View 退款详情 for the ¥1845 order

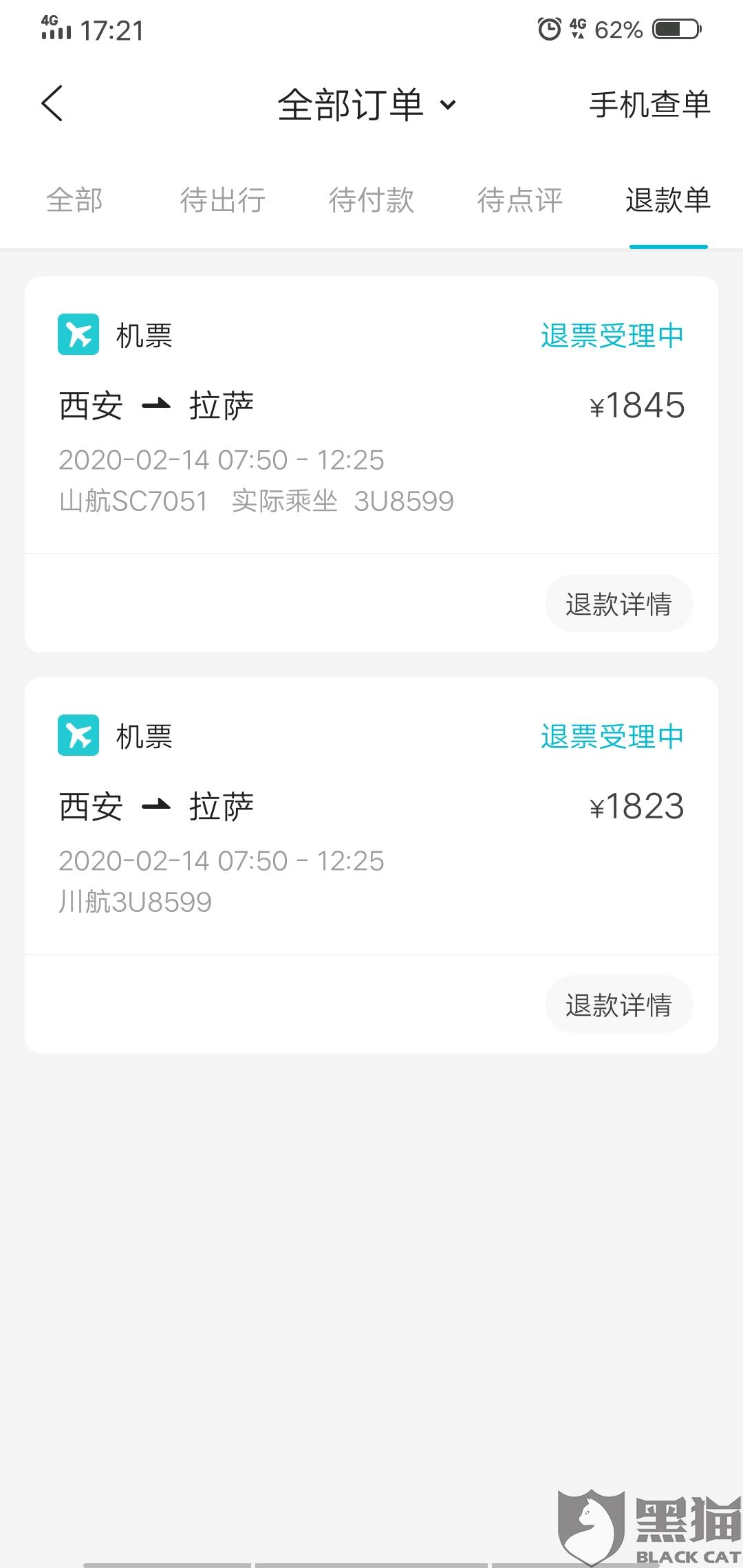coord(618,604)
